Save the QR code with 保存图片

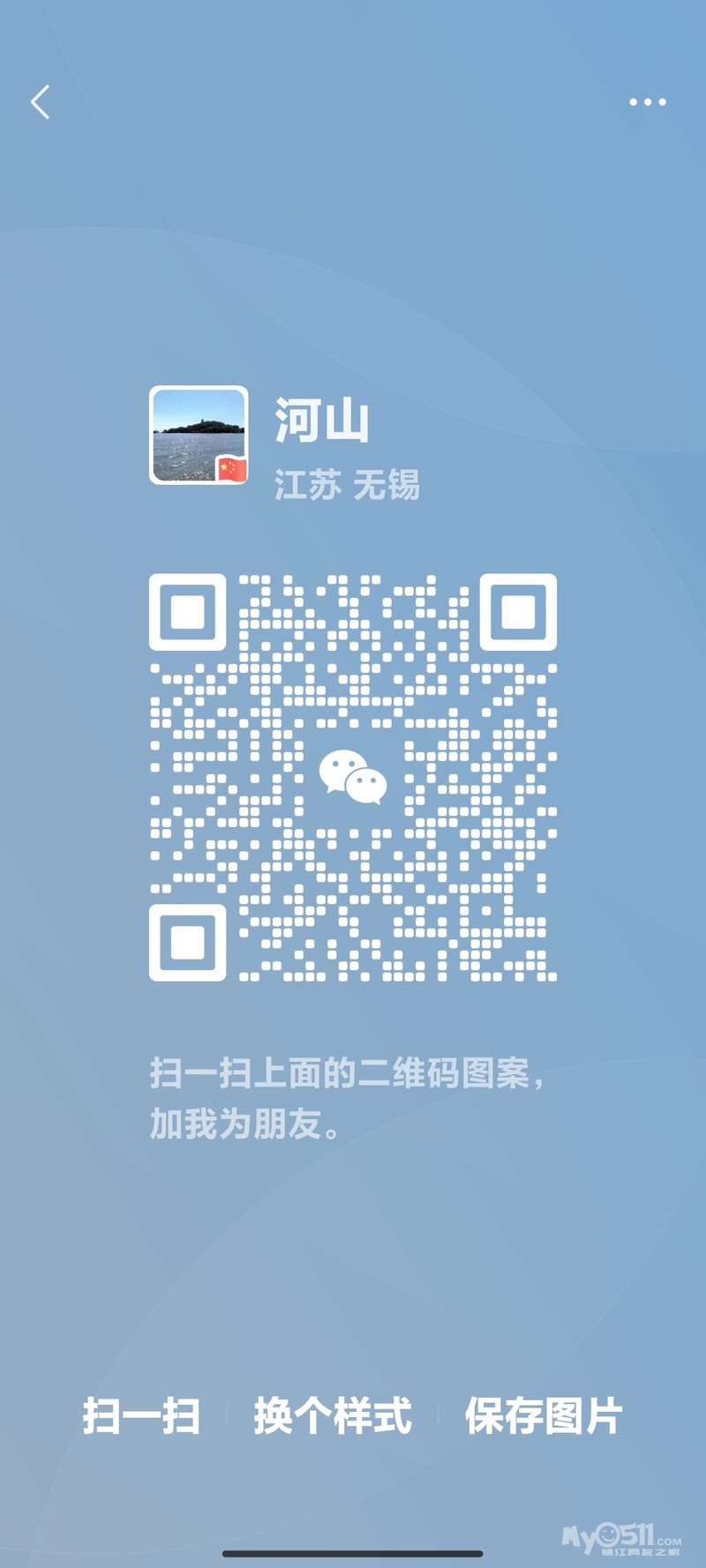[543, 1416]
